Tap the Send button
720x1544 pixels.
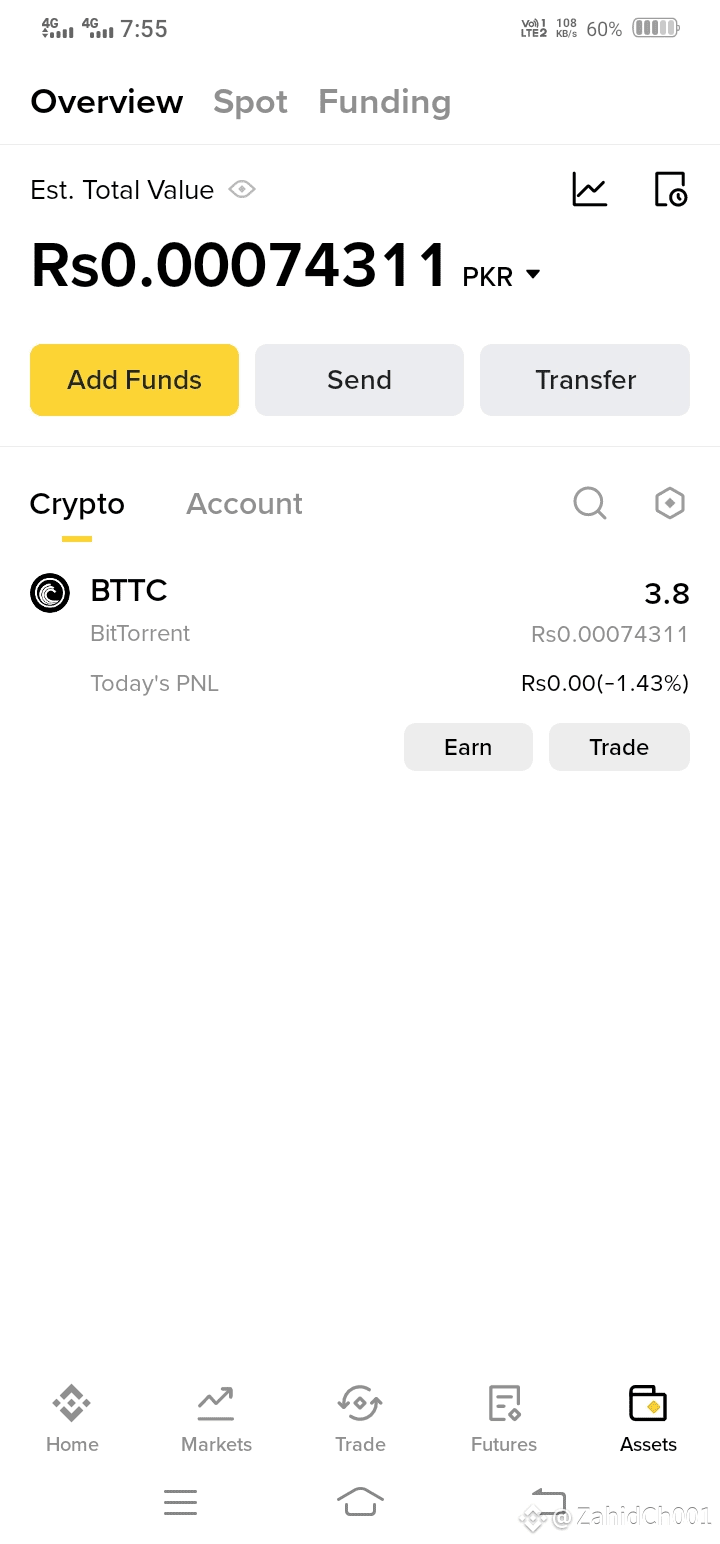[359, 380]
